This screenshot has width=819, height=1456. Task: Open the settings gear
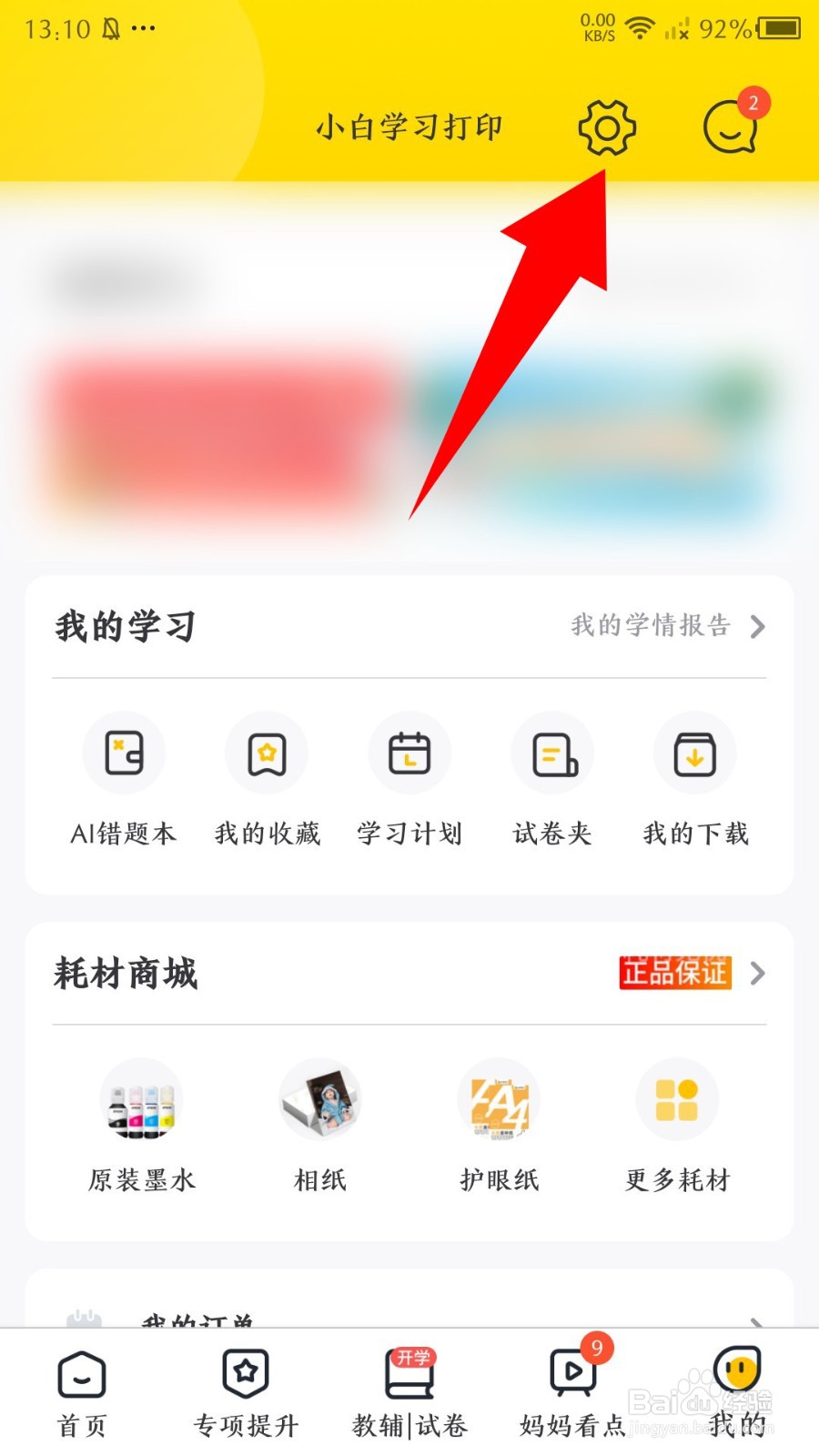coord(607,127)
